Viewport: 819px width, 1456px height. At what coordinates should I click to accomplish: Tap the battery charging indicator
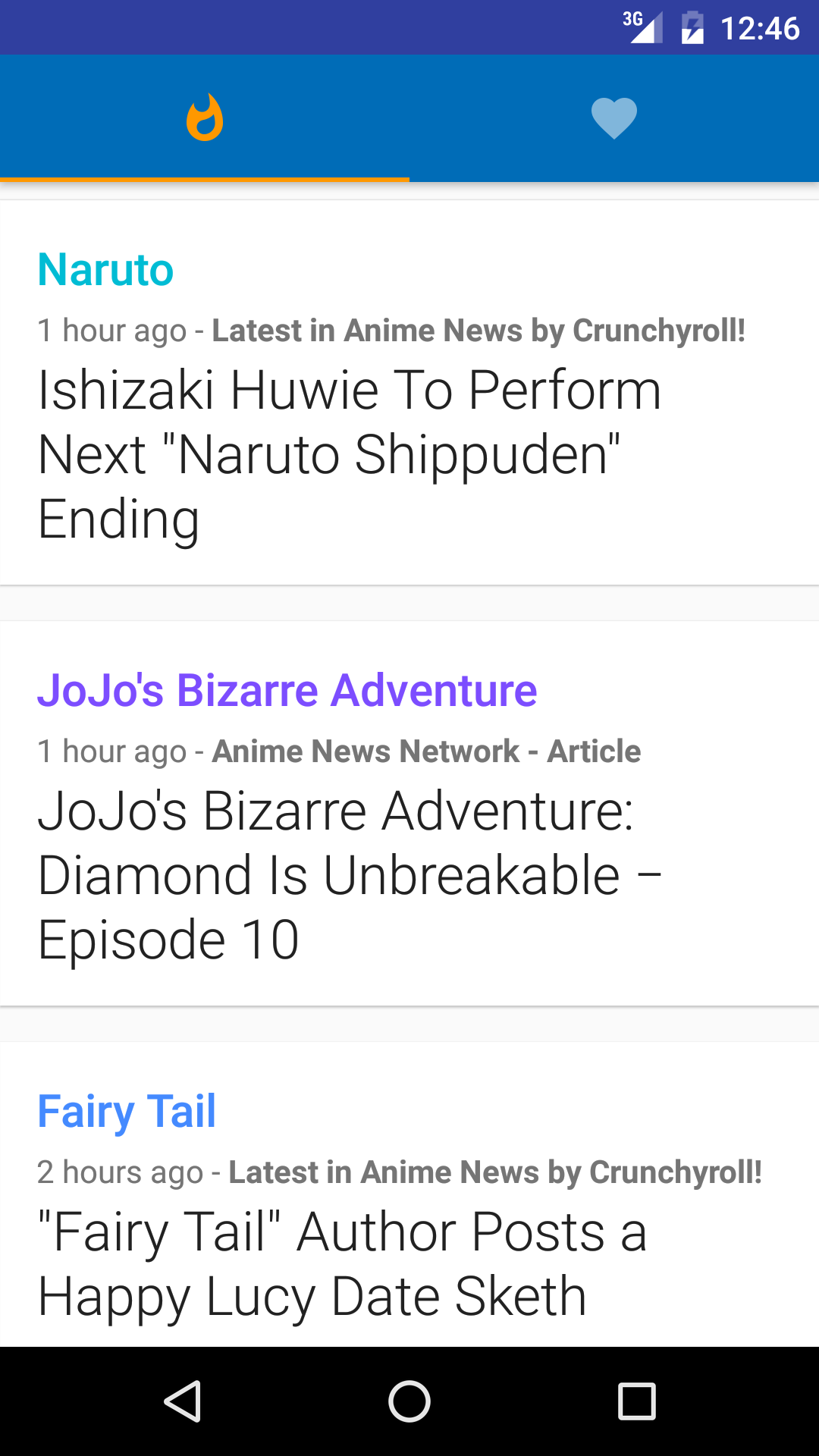point(695,27)
